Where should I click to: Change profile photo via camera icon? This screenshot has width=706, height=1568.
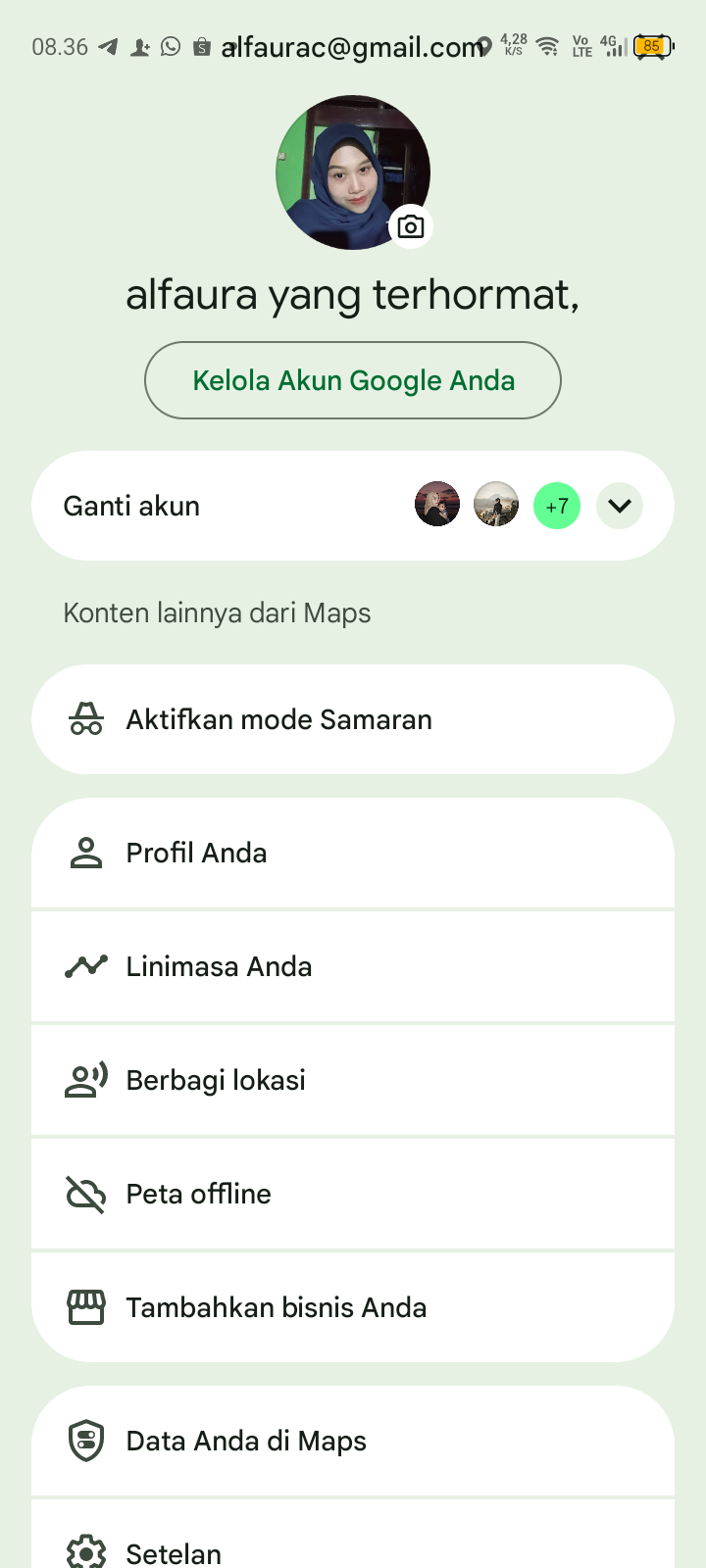411,226
